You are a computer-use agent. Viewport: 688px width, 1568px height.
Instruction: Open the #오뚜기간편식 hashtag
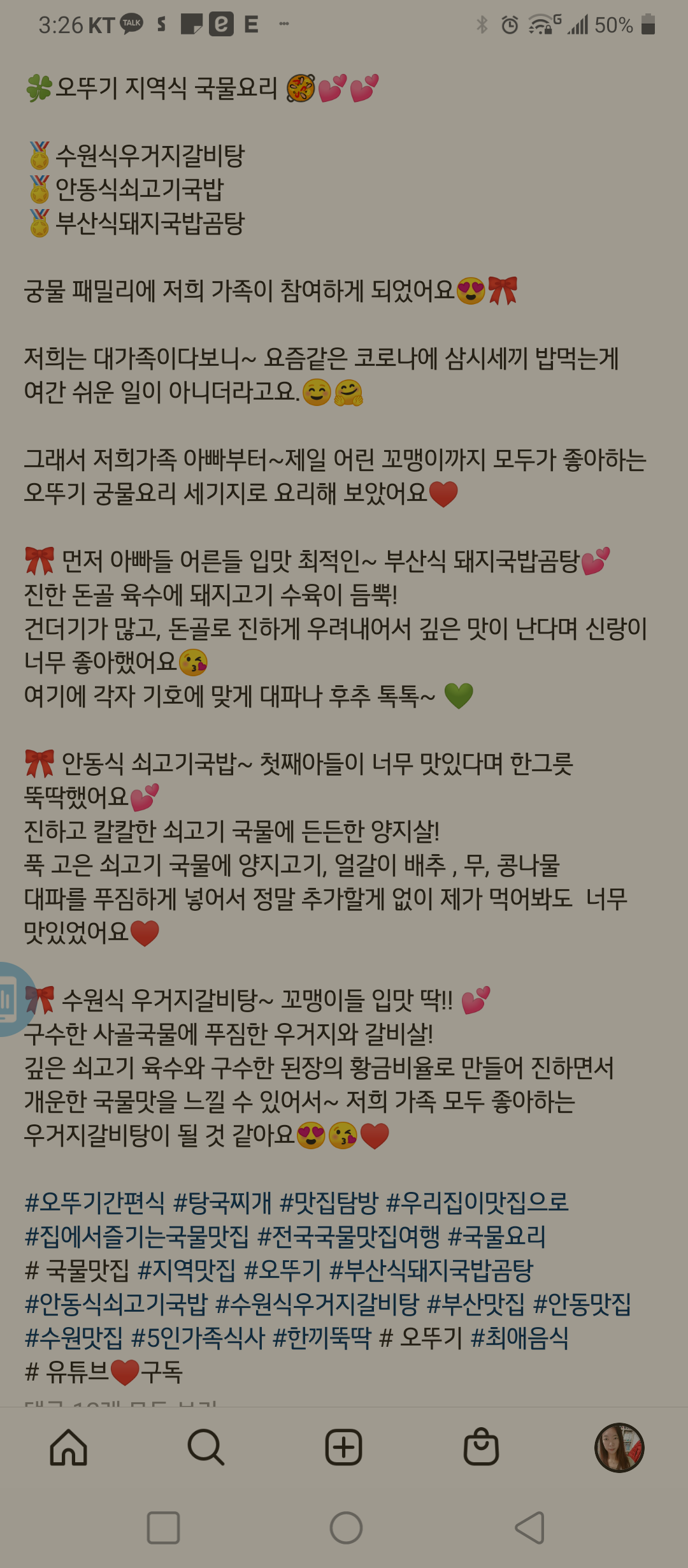click(x=94, y=1203)
